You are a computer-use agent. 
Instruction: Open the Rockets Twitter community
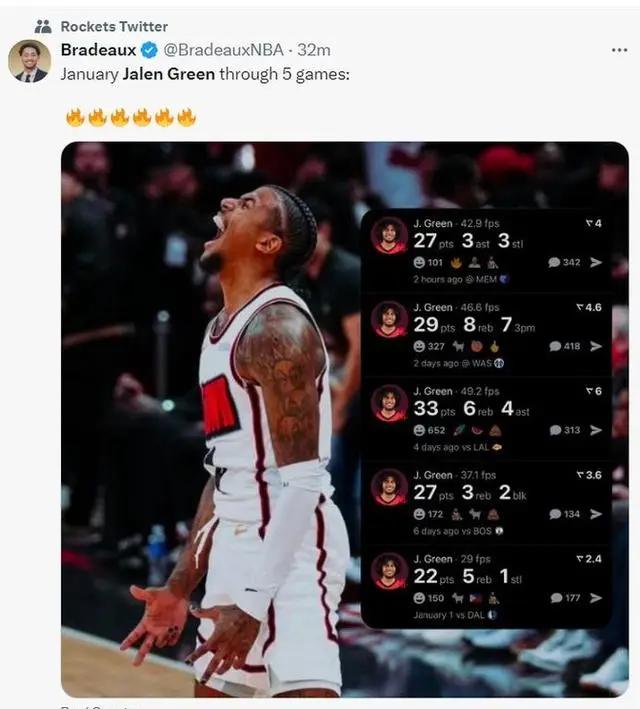pos(113,26)
